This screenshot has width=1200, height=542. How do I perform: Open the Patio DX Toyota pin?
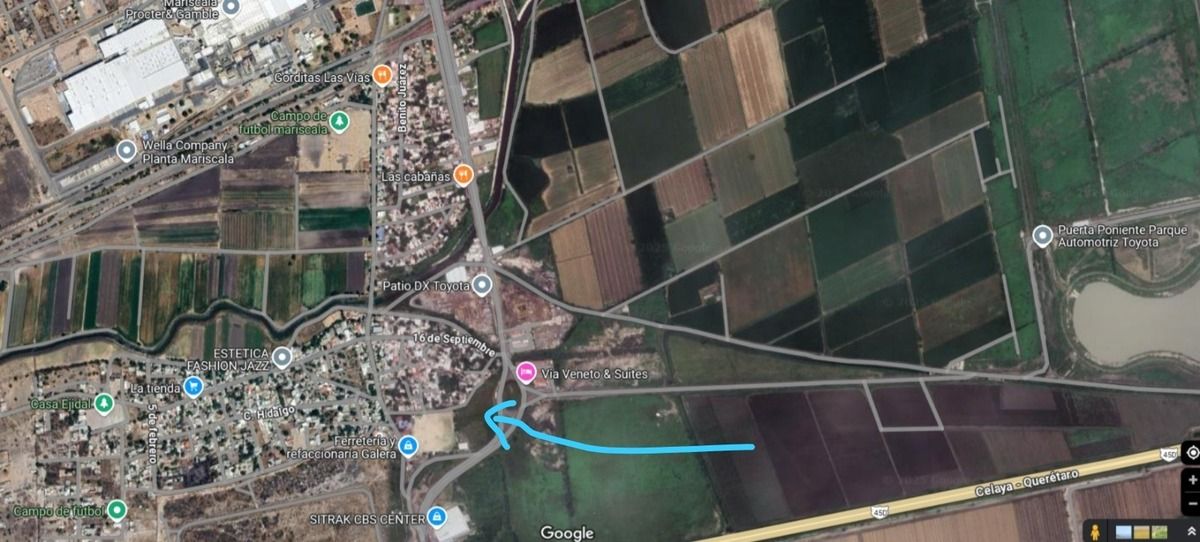pyautogui.click(x=482, y=285)
